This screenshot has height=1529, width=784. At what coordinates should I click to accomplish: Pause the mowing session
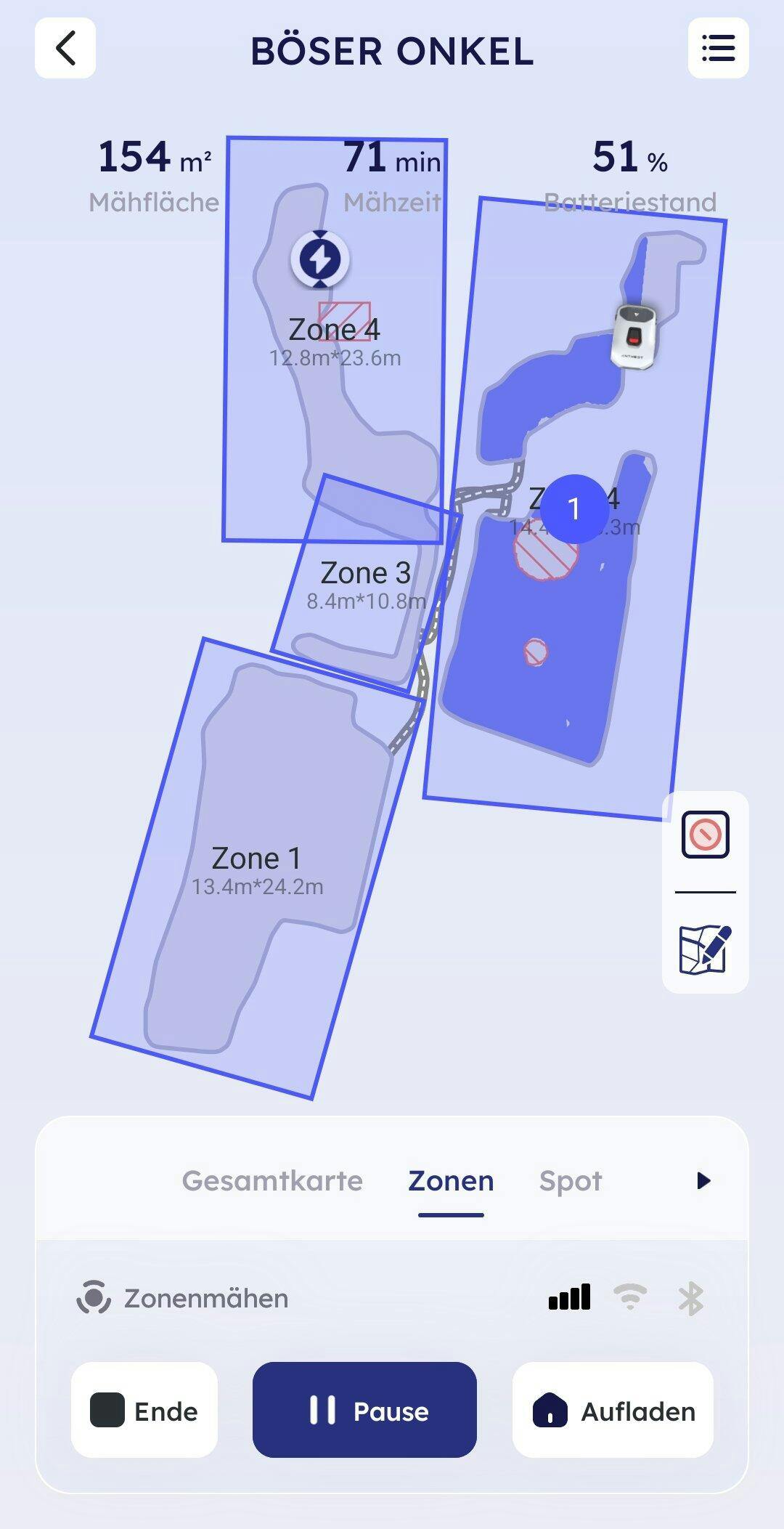click(364, 1410)
